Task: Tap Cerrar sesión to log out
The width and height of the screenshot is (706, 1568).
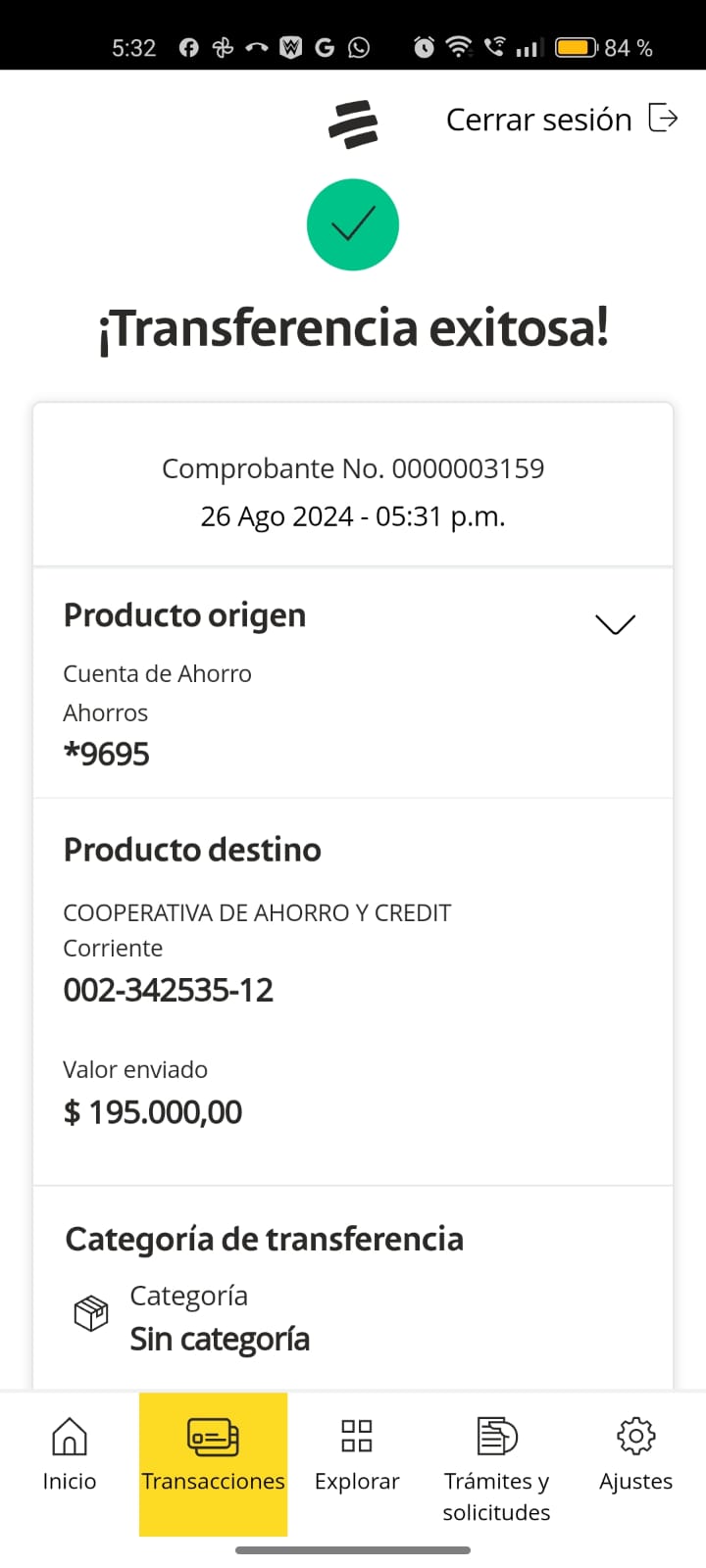Action: point(561,120)
